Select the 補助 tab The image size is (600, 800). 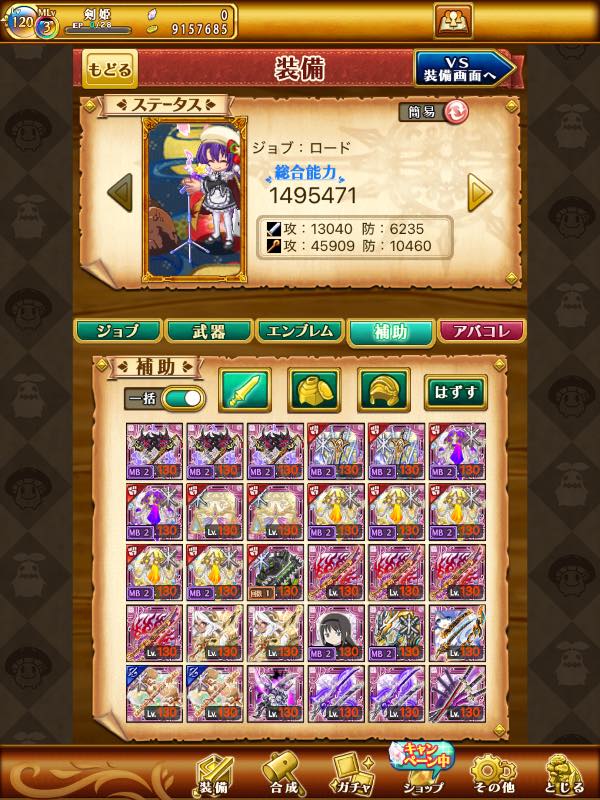391,332
